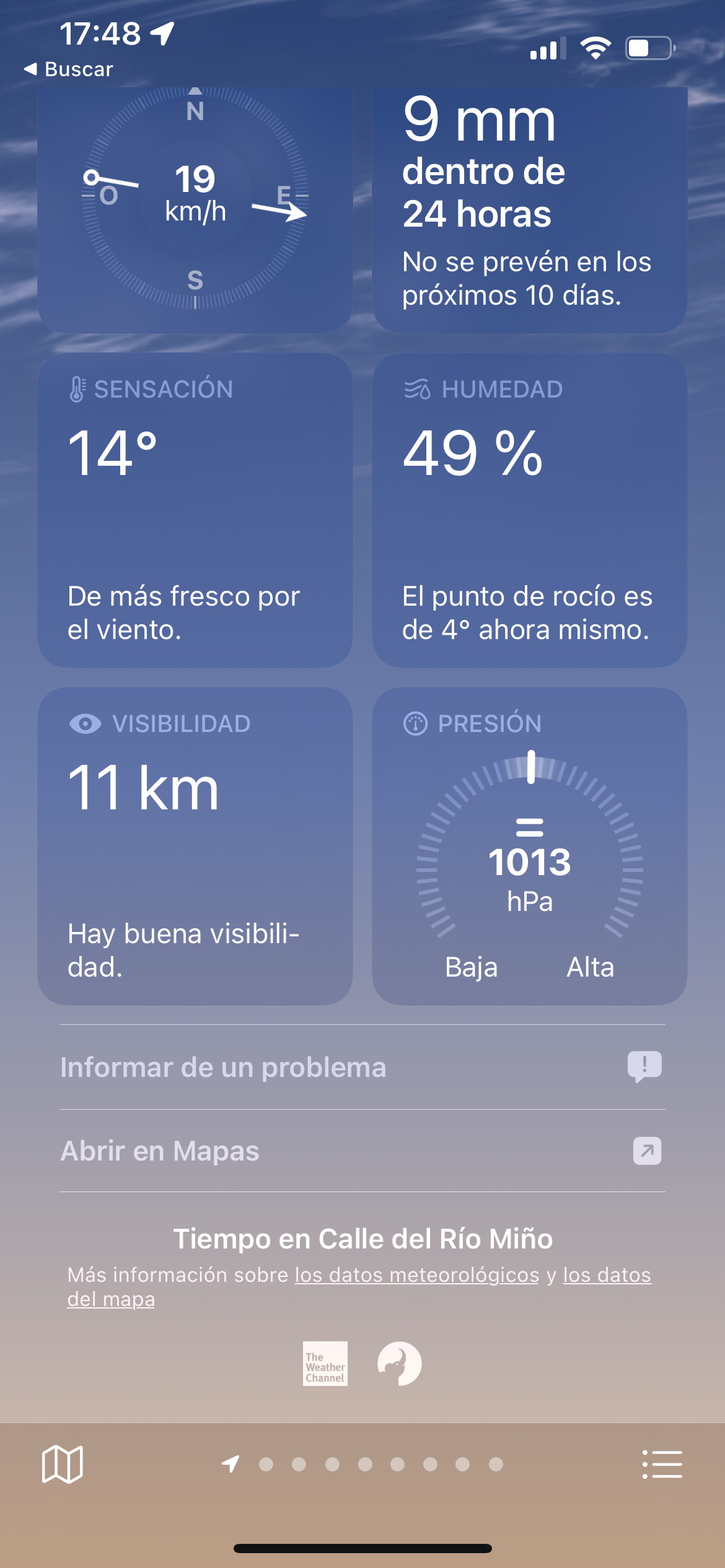Go back to Buscar

tap(68, 69)
